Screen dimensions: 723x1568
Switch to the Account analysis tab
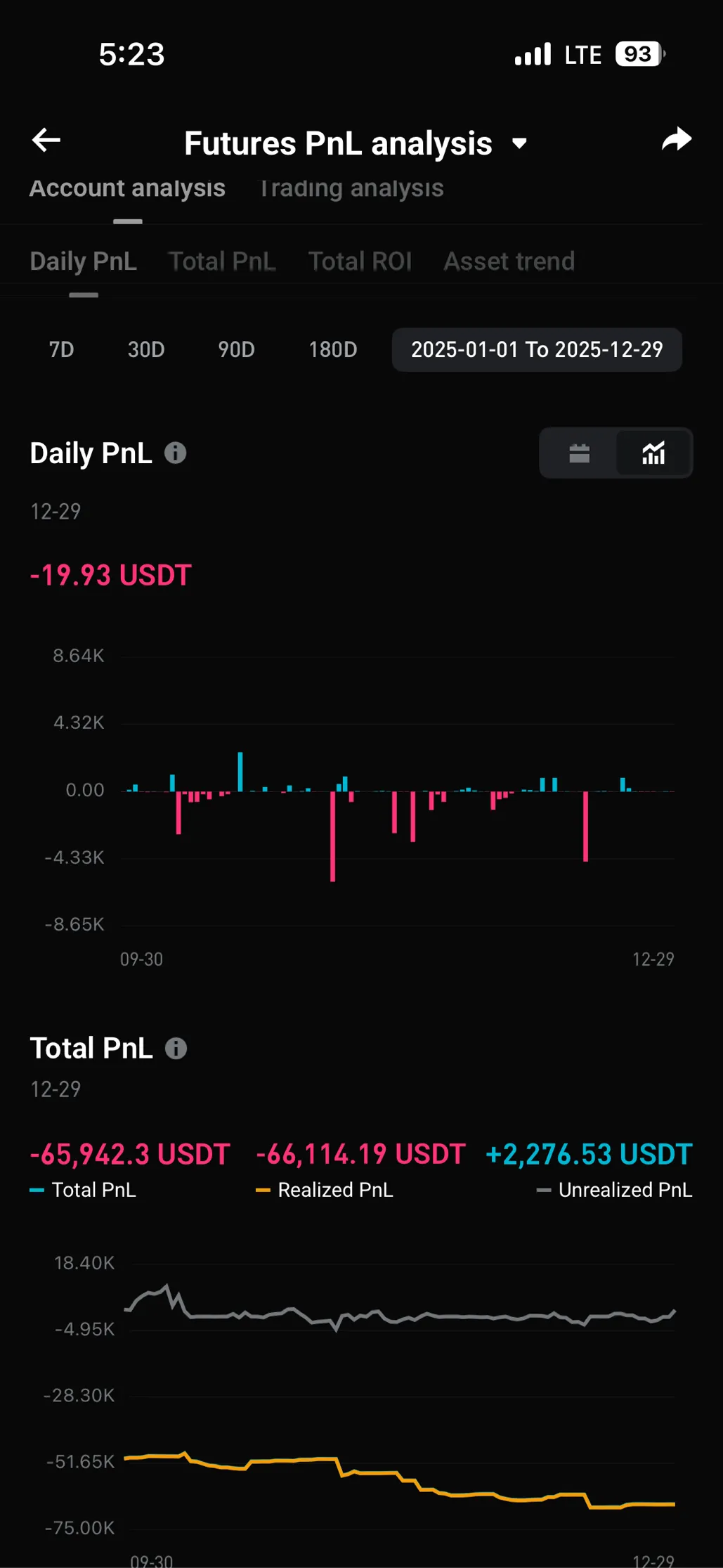(127, 188)
